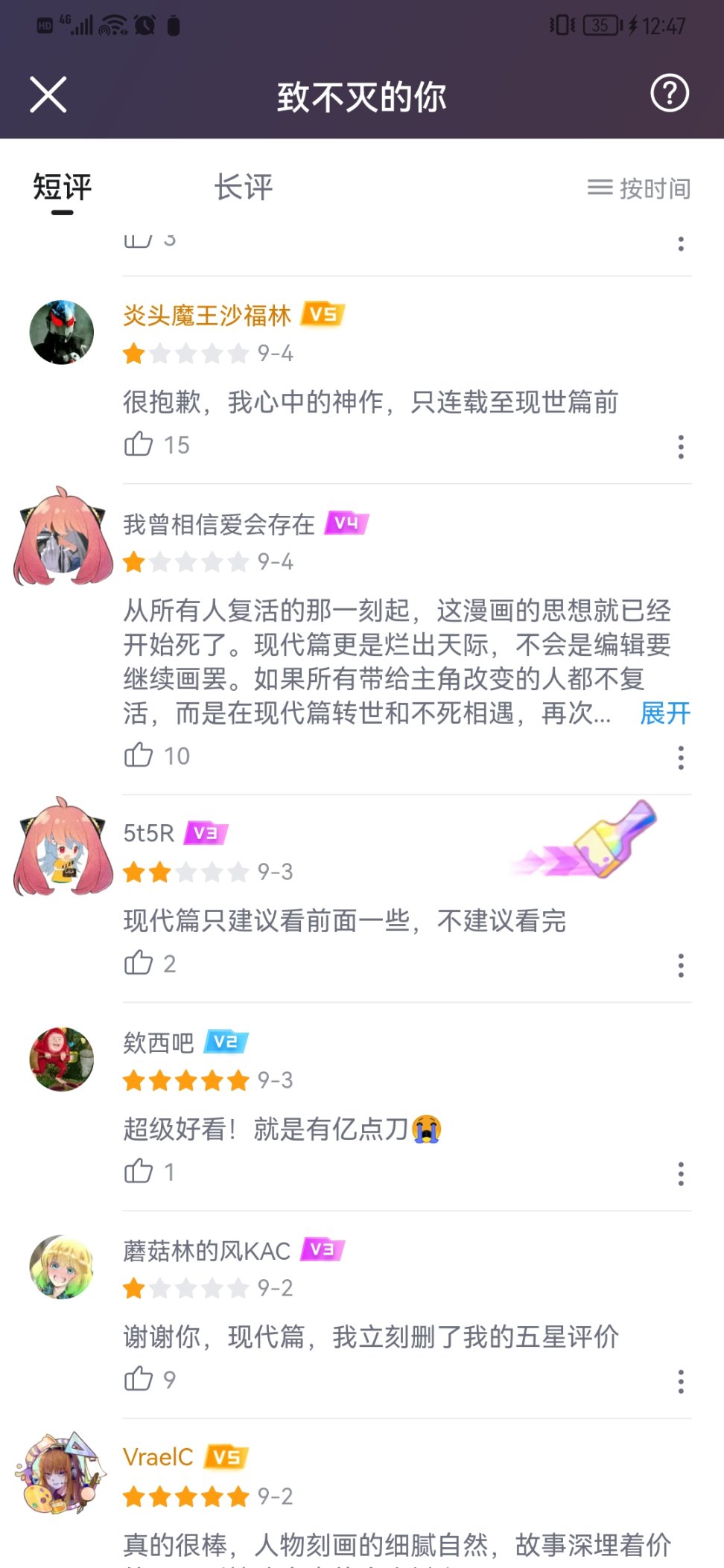Open more options on 蘑菇林的风KAC's review
This screenshot has width=724, height=1568.
(680, 1382)
